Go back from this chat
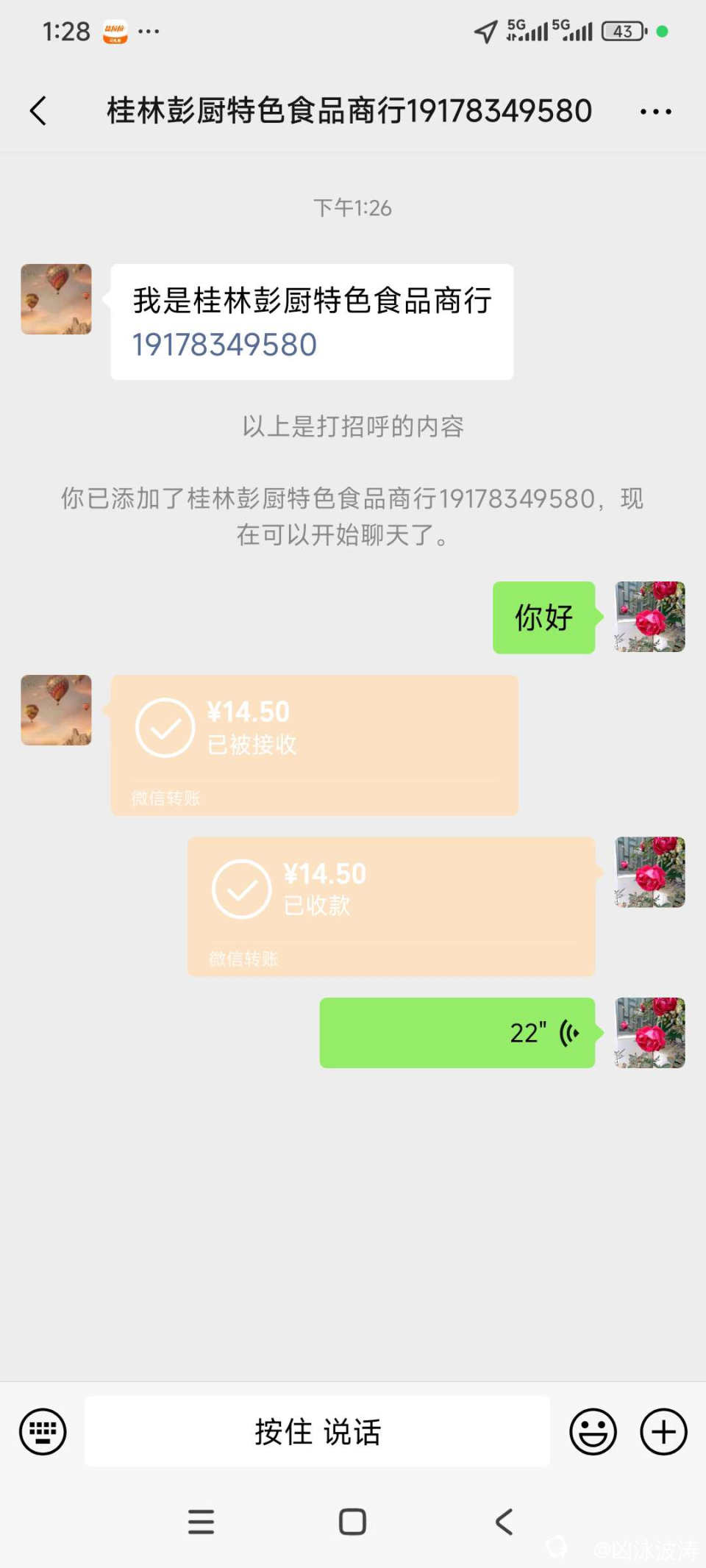 38,111
